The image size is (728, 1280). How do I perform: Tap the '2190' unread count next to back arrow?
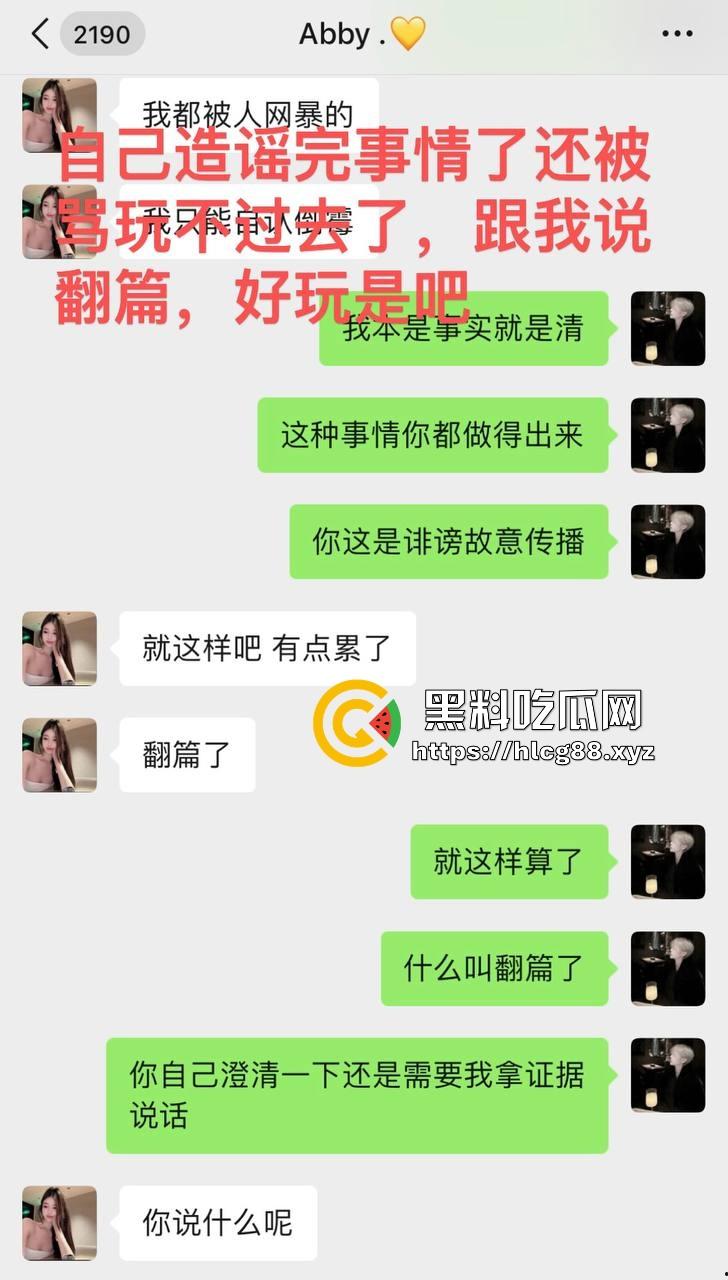pyautogui.click(x=102, y=33)
